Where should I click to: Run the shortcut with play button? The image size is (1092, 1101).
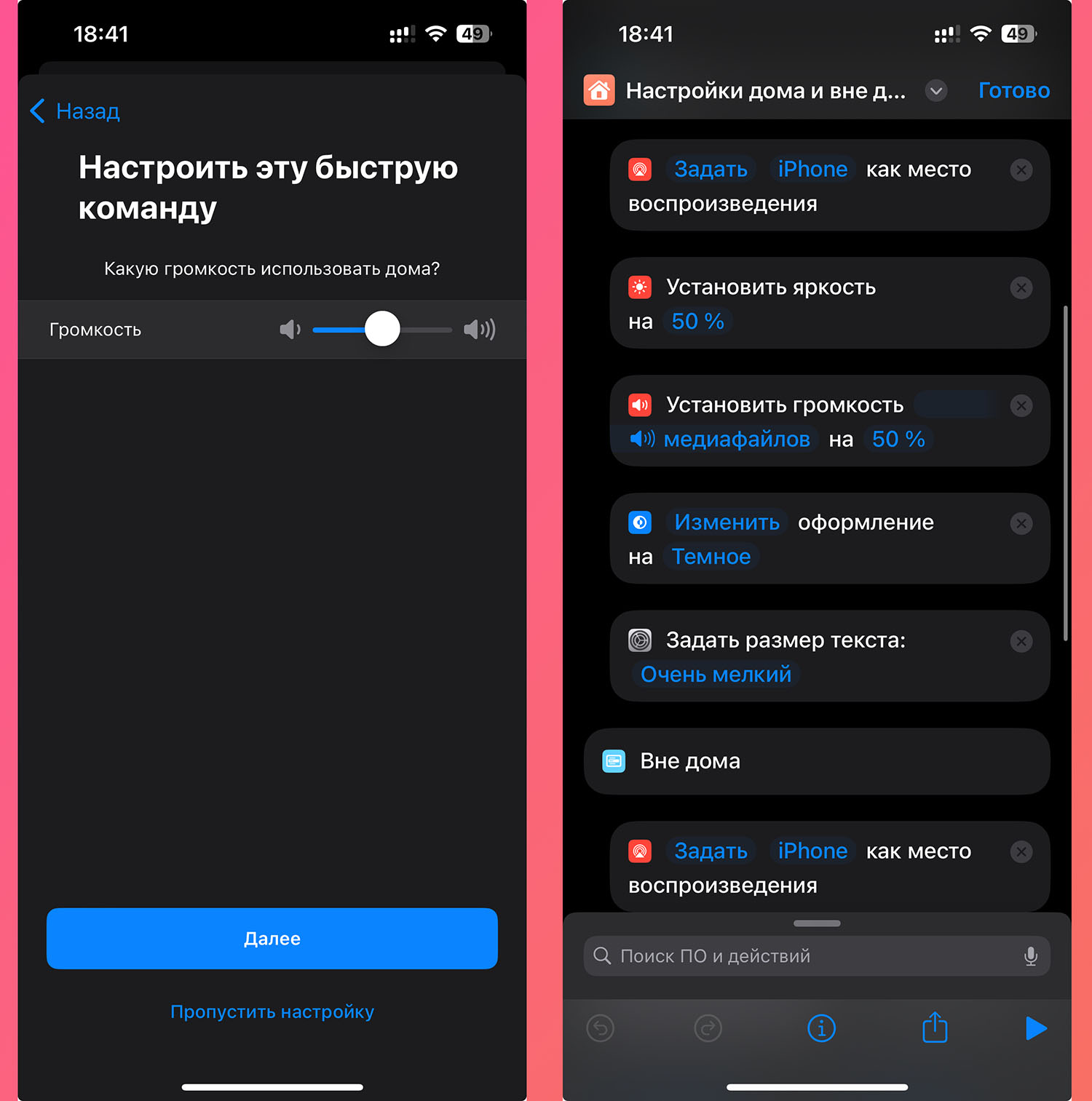tap(1035, 1028)
